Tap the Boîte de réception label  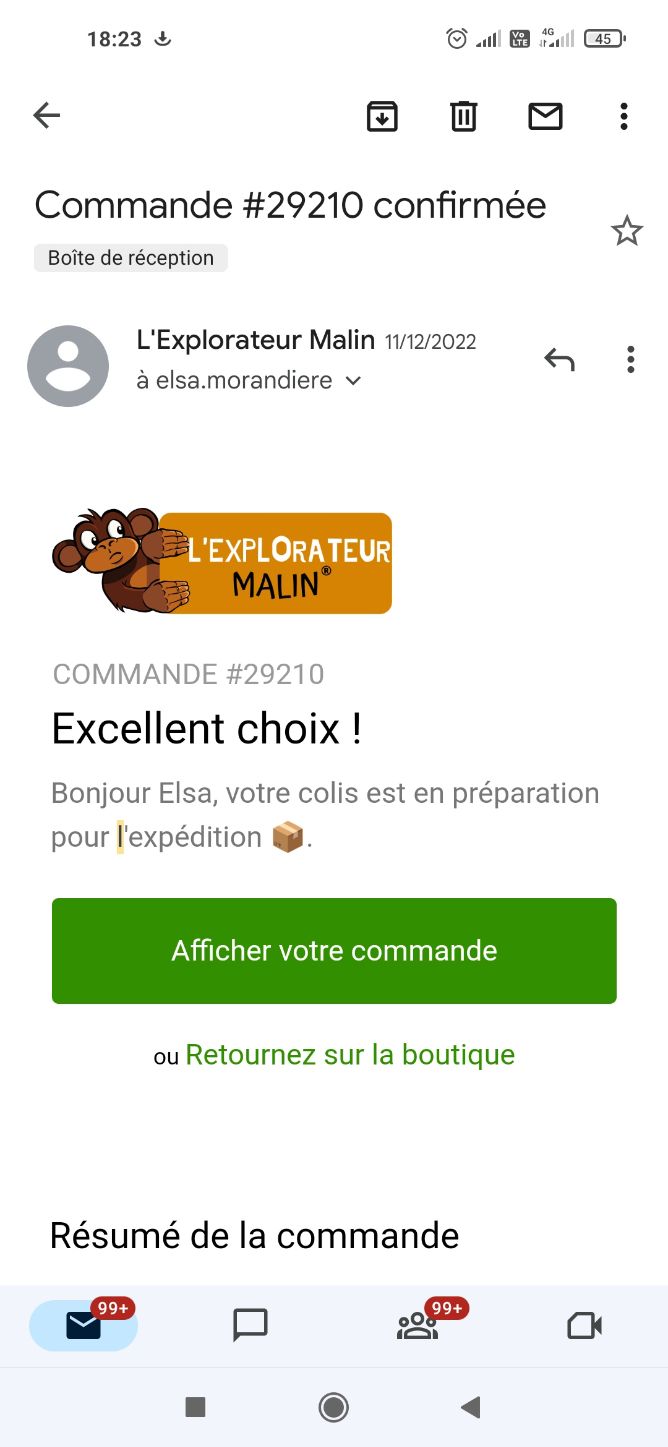point(131,258)
